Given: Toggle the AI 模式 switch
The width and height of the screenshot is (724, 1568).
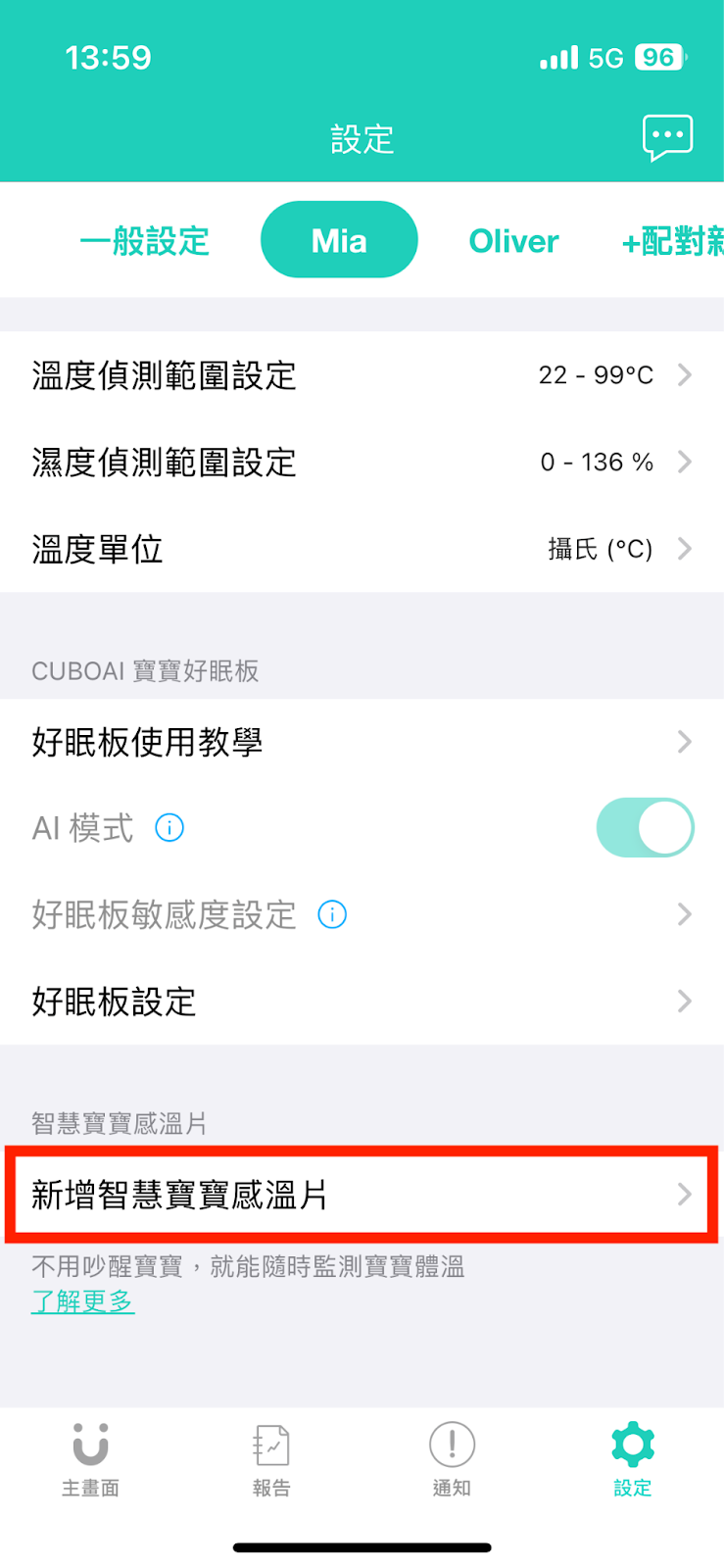Looking at the screenshot, I should click(x=645, y=828).
